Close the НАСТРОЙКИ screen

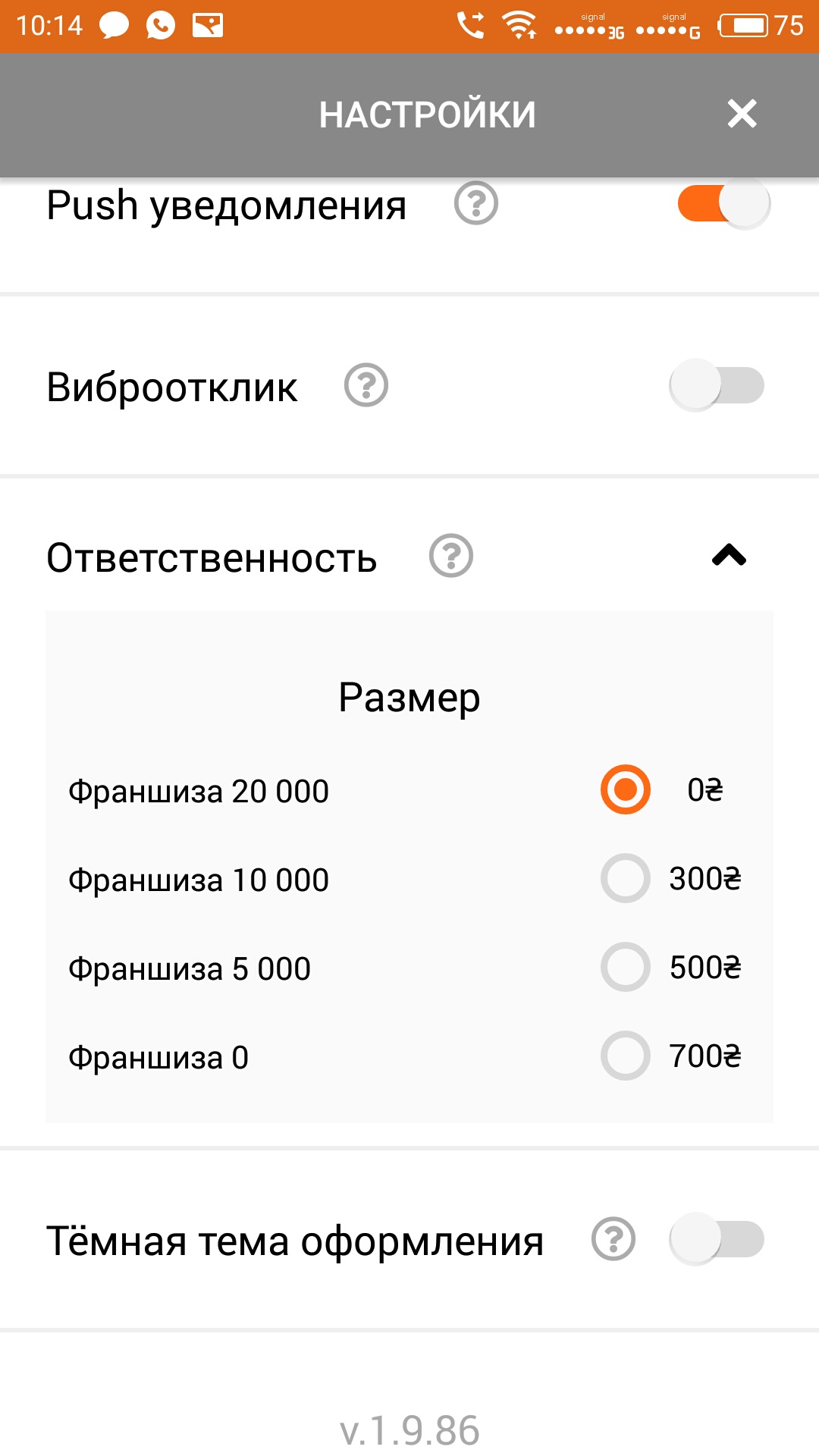click(x=742, y=114)
